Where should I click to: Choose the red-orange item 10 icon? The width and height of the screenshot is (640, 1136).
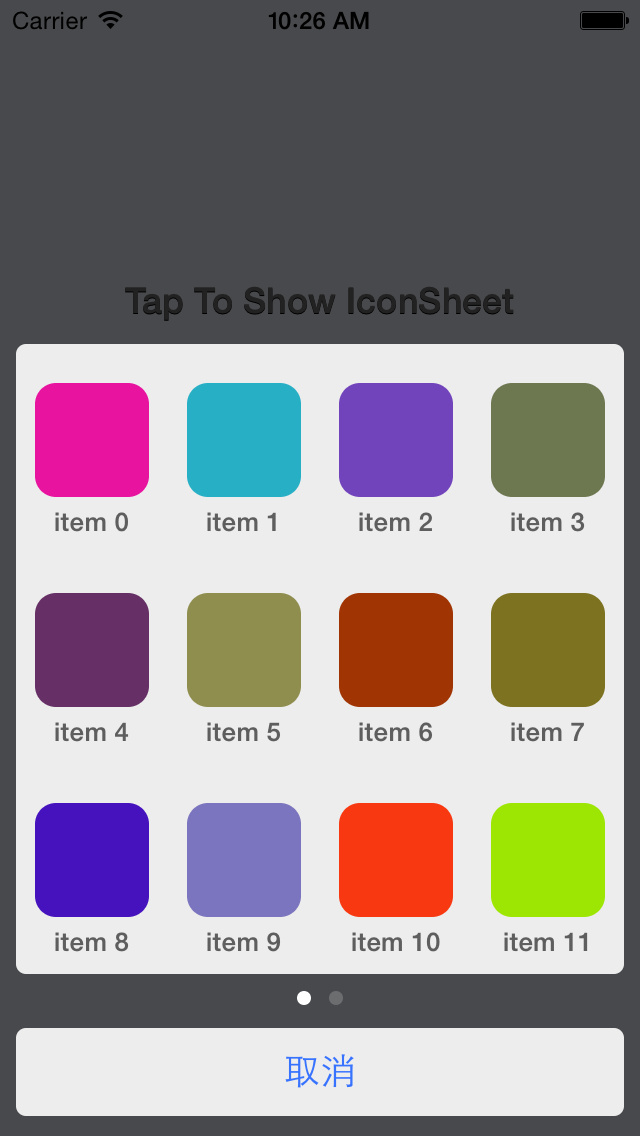pos(396,860)
